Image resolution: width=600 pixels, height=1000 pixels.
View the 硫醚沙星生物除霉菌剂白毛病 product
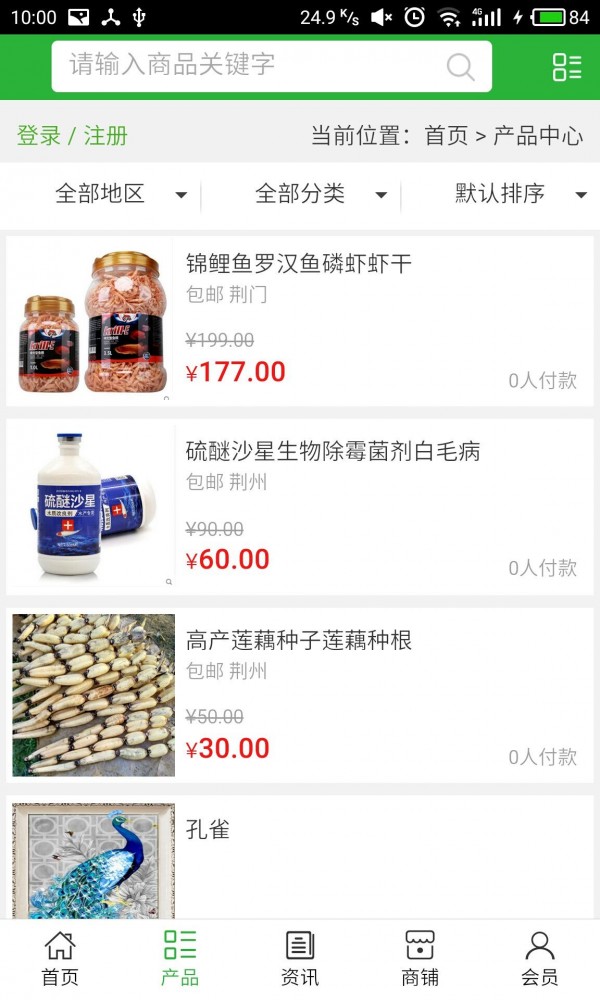333,452
